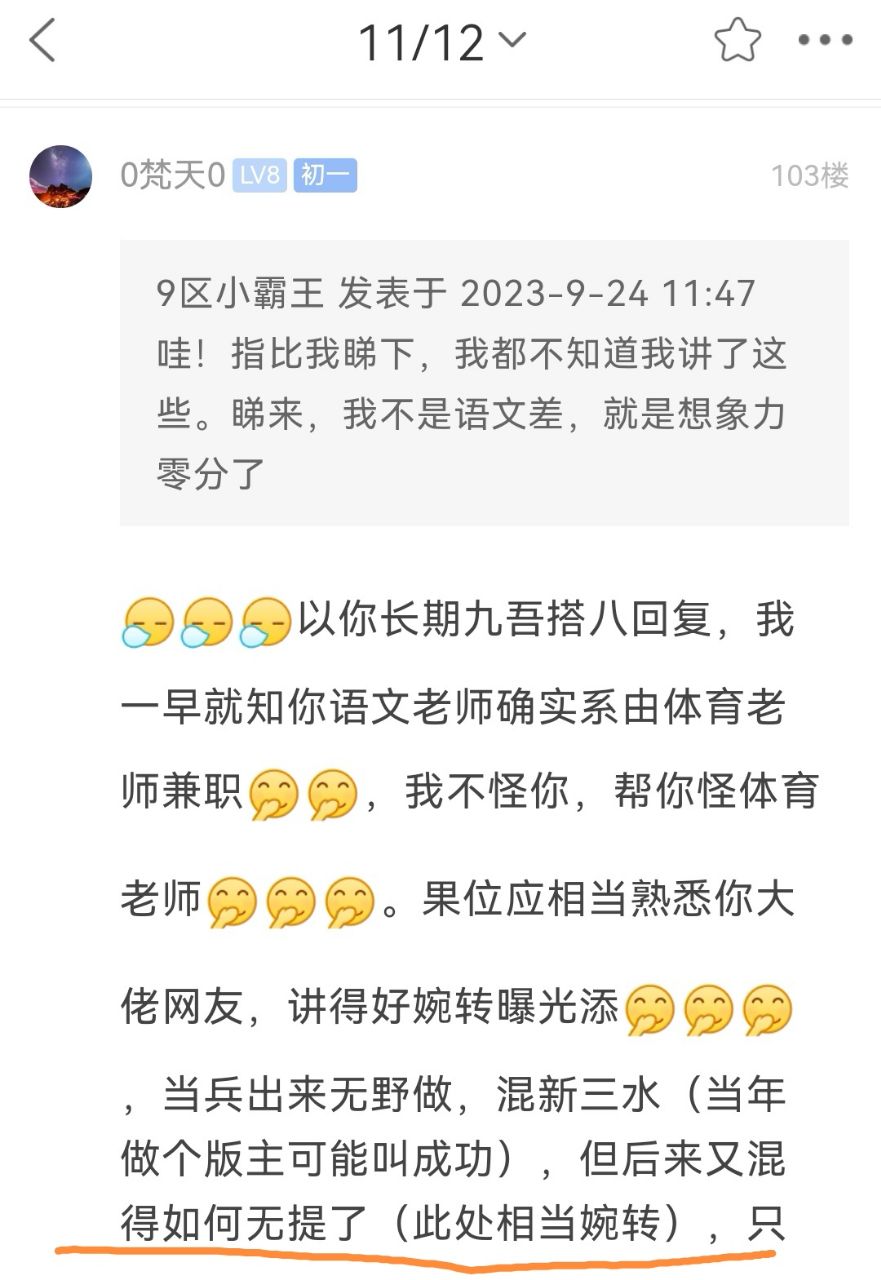Go back using the top-left arrow
881x1280 pixels.
tap(42, 42)
